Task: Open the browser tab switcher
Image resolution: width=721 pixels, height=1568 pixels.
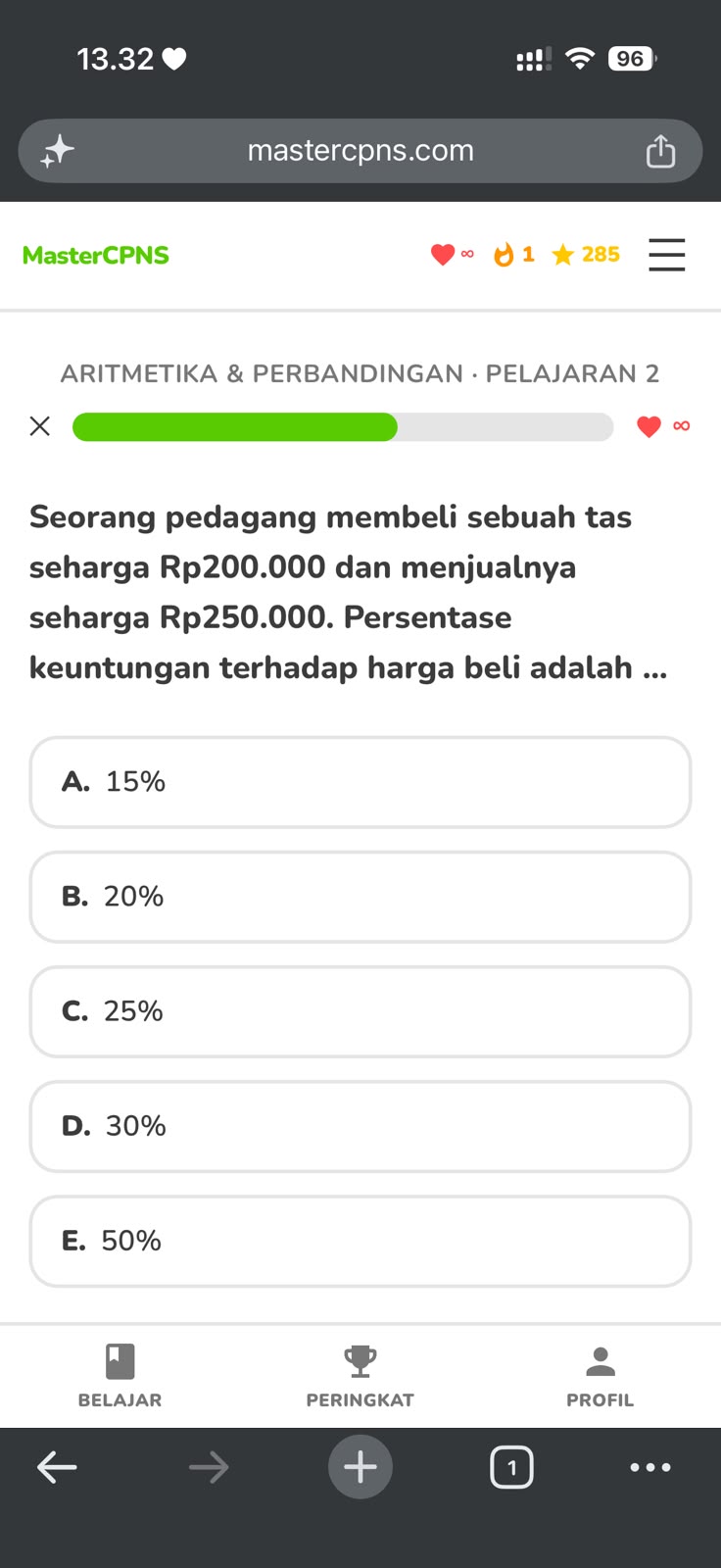Action: (x=511, y=1467)
